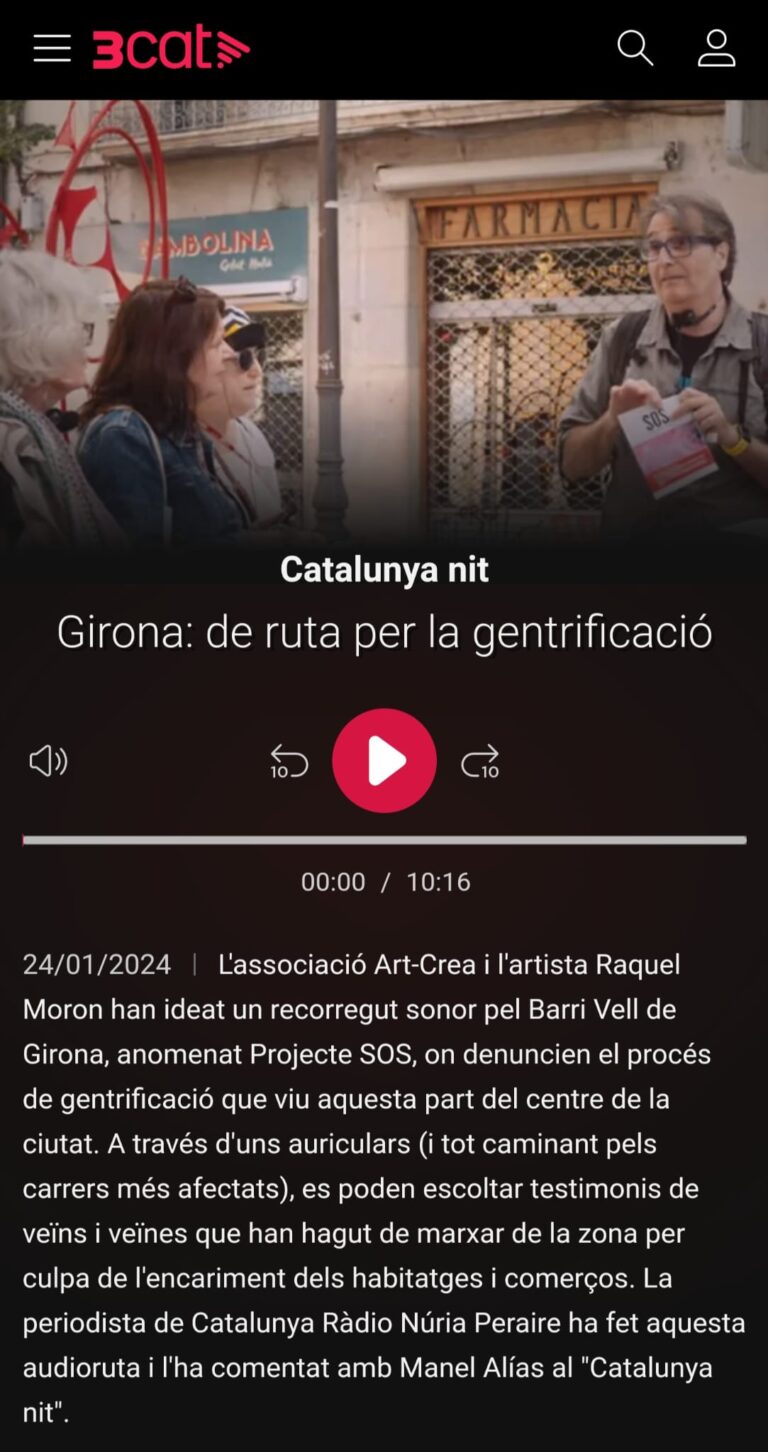Screen dimensions: 768x1452
Task: Tap the audio progress bar
Action: coord(384,840)
